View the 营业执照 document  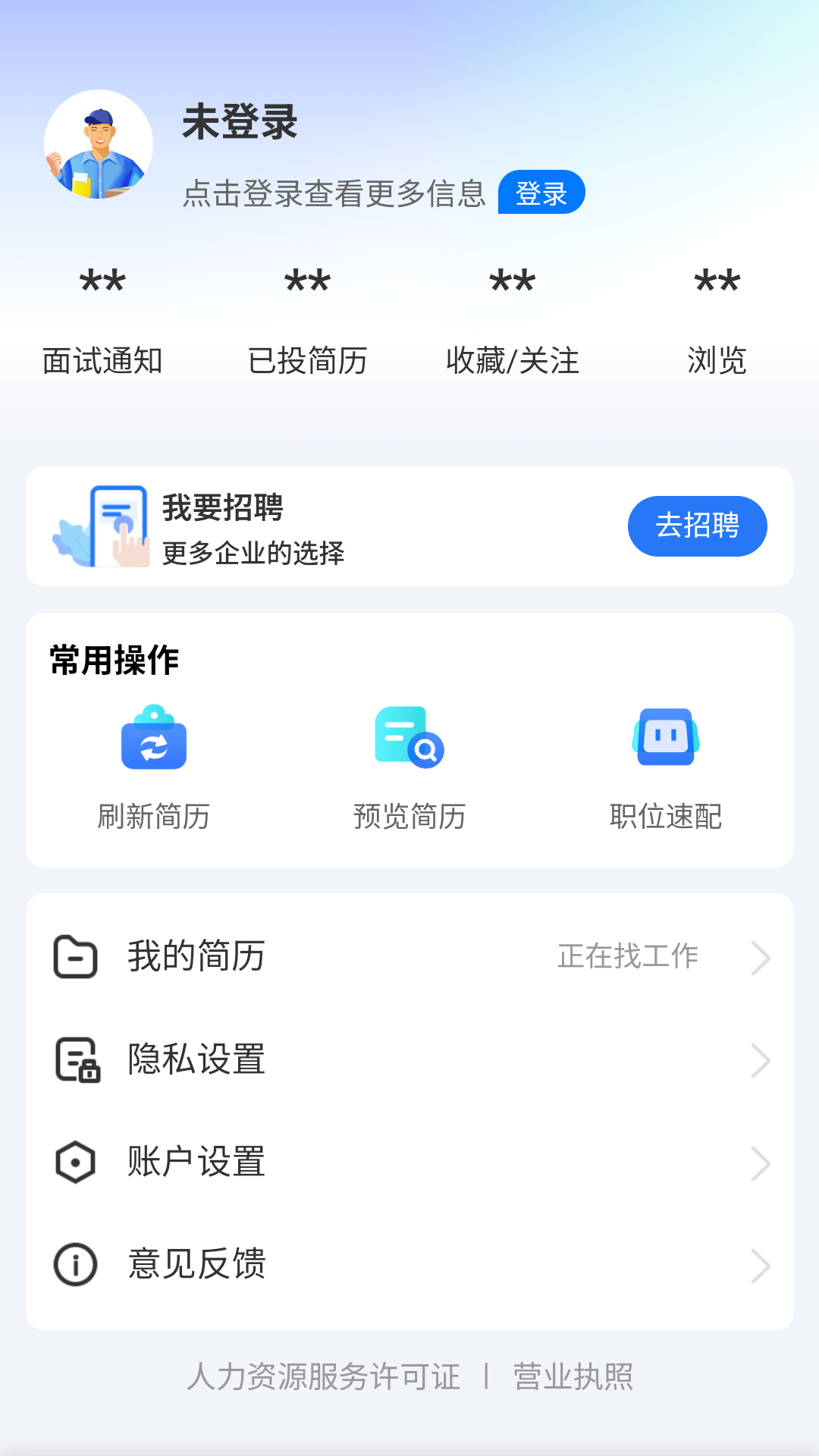point(575,1377)
